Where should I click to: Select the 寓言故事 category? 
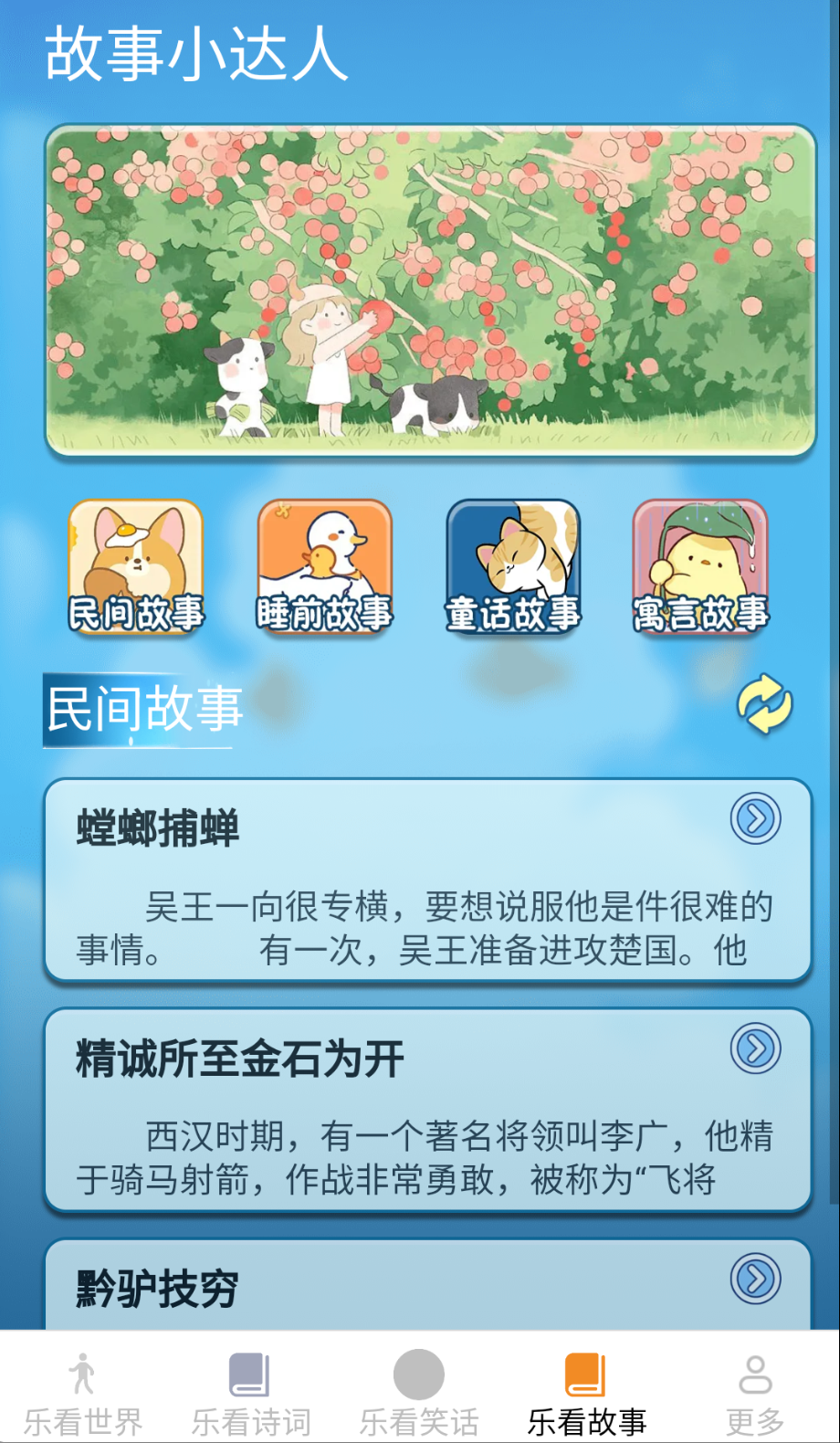700,567
